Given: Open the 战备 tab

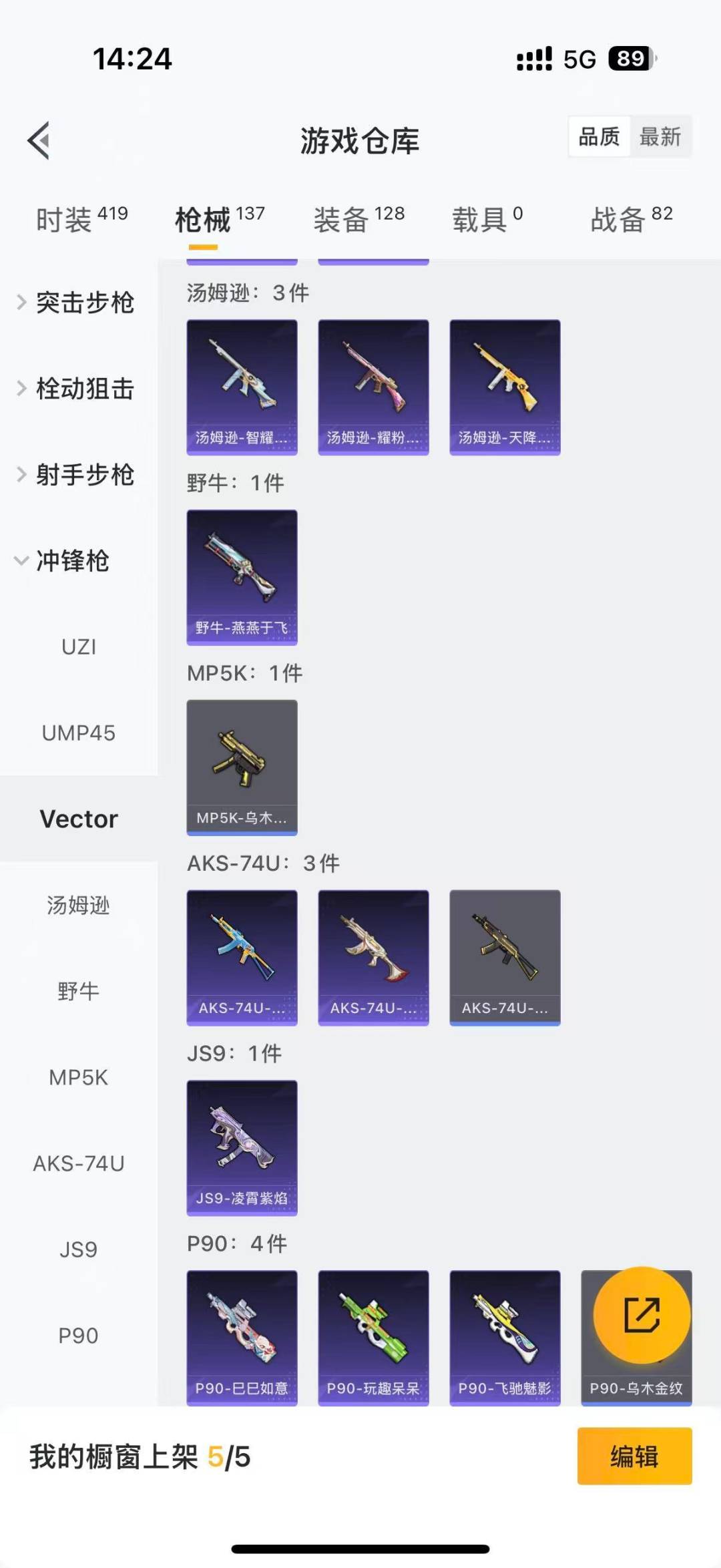Looking at the screenshot, I should coord(631,219).
